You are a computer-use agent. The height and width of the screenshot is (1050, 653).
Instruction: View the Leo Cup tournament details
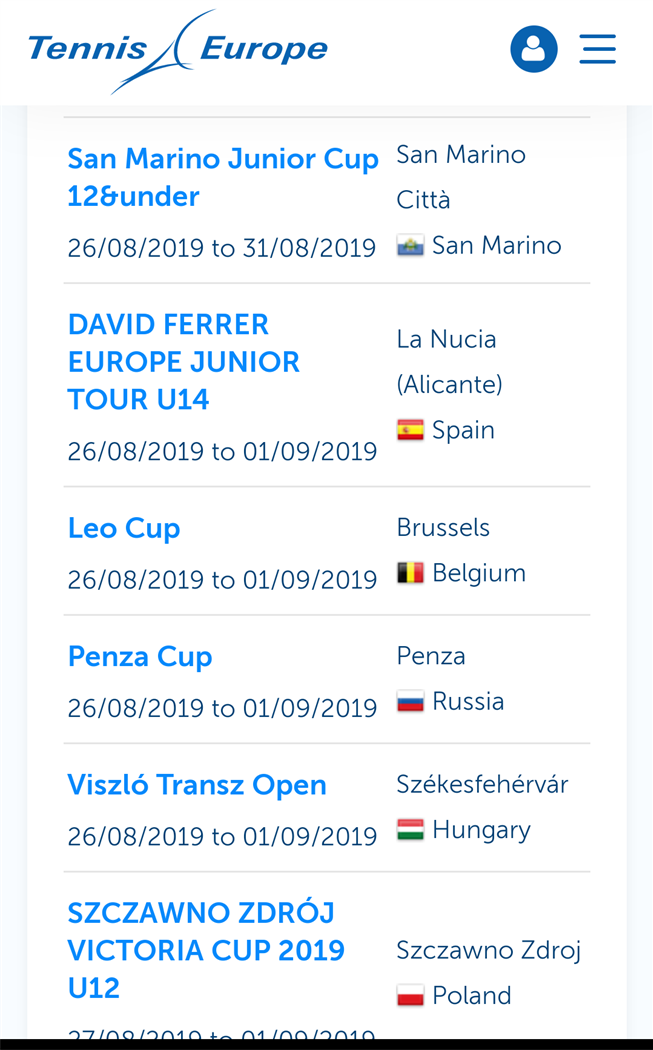(124, 528)
